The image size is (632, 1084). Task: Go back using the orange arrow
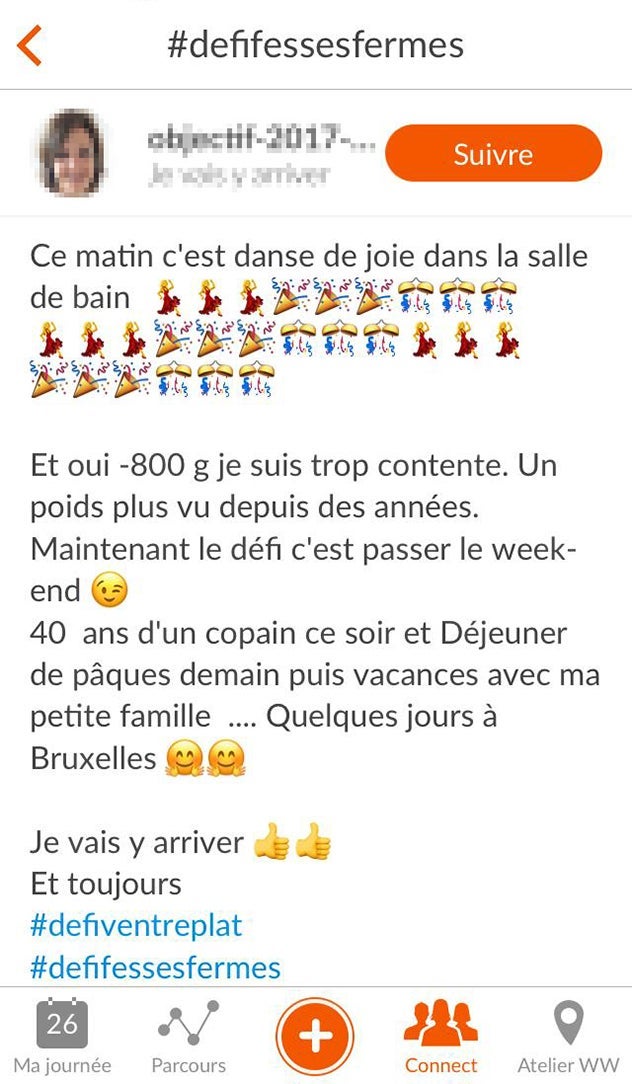30,46
